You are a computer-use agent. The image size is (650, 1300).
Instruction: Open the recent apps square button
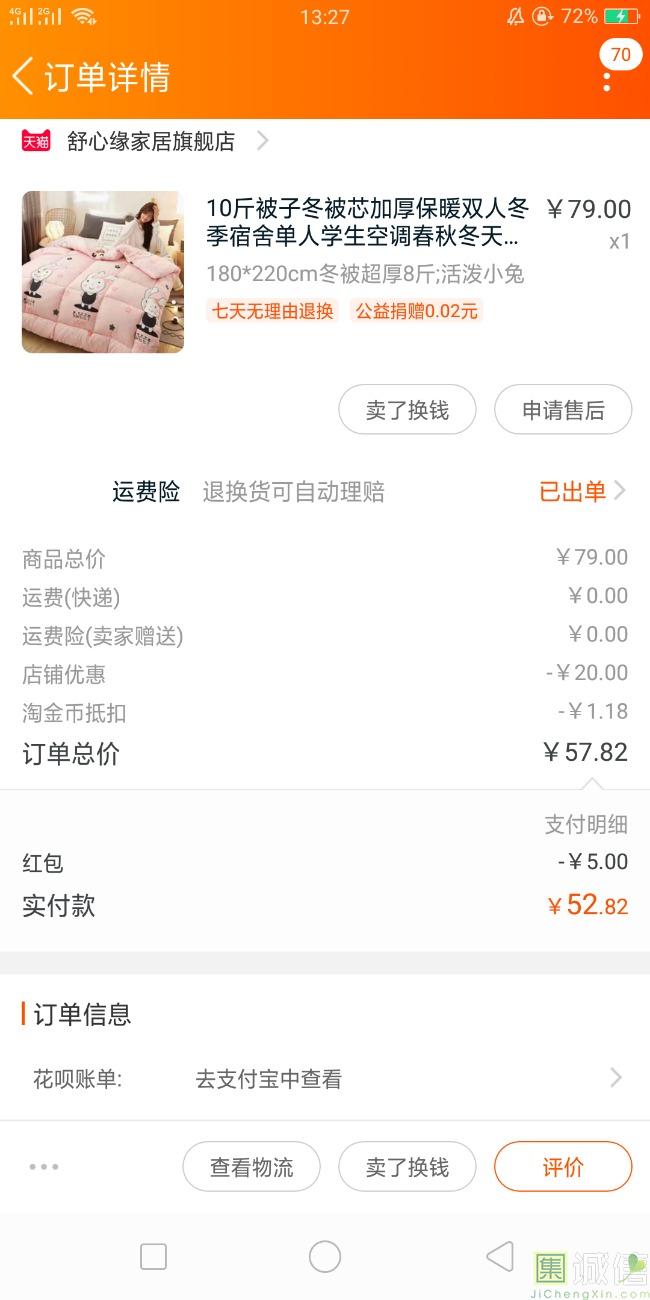click(x=153, y=1256)
